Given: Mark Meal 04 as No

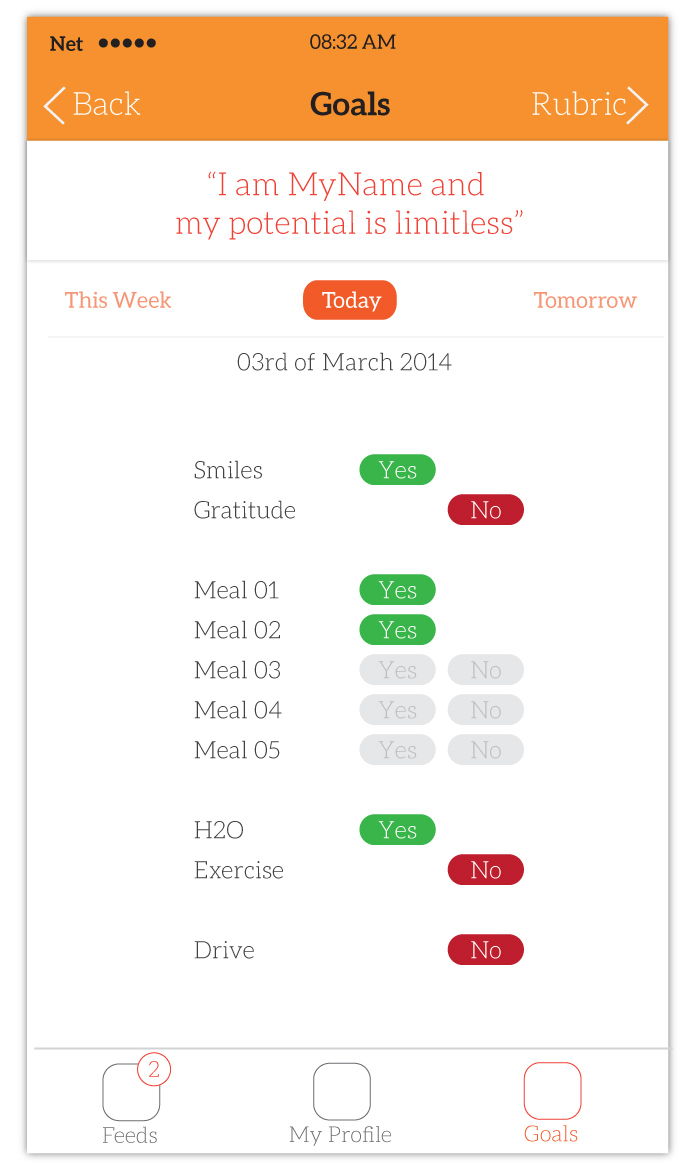Looking at the screenshot, I should (485, 710).
